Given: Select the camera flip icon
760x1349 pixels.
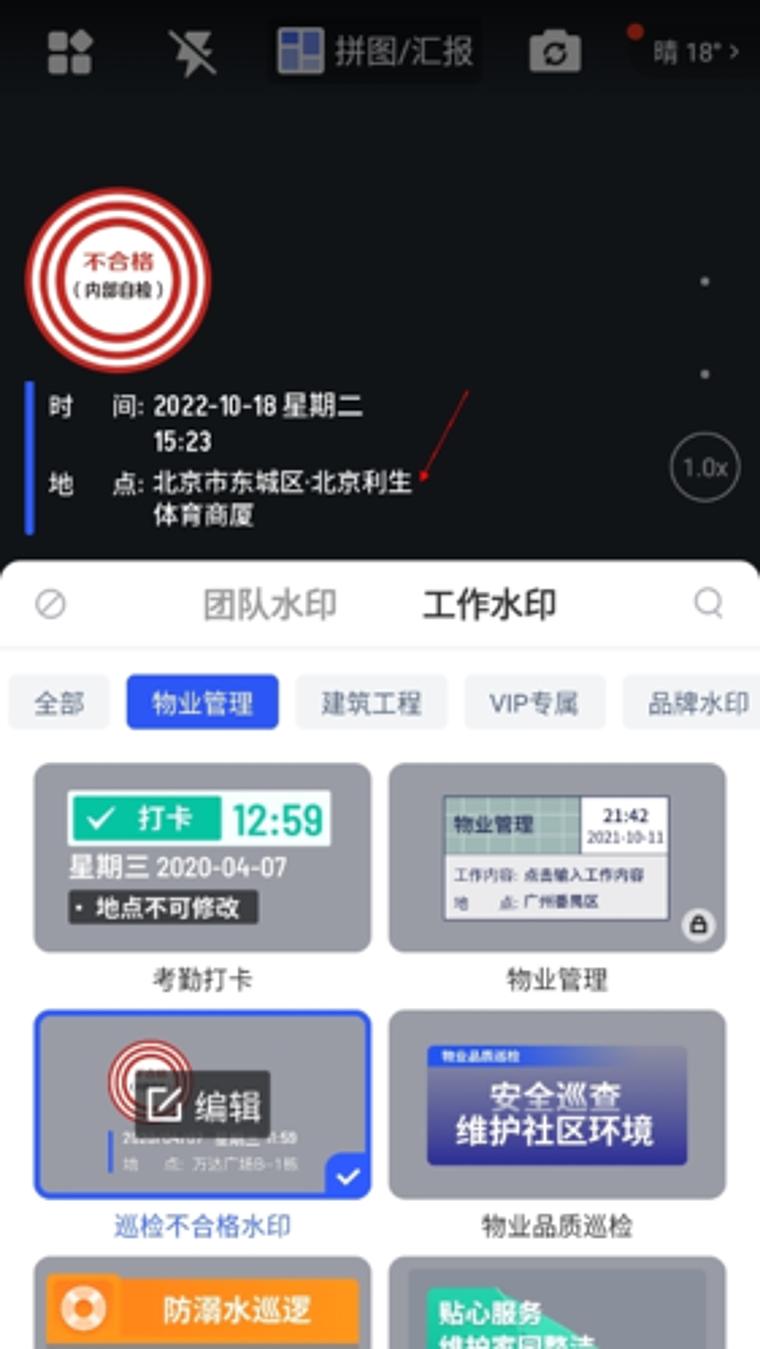Looking at the screenshot, I should 553,52.
